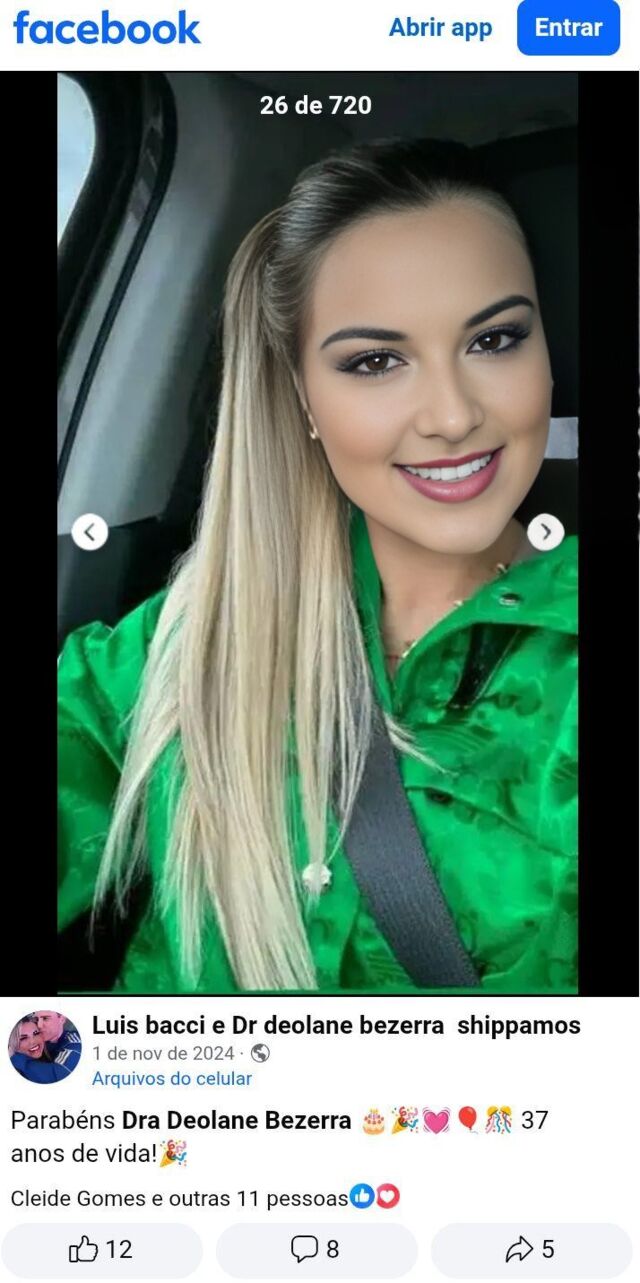640x1283 pixels.
Task: Tap the Entrar login button
Action: point(568,28)
